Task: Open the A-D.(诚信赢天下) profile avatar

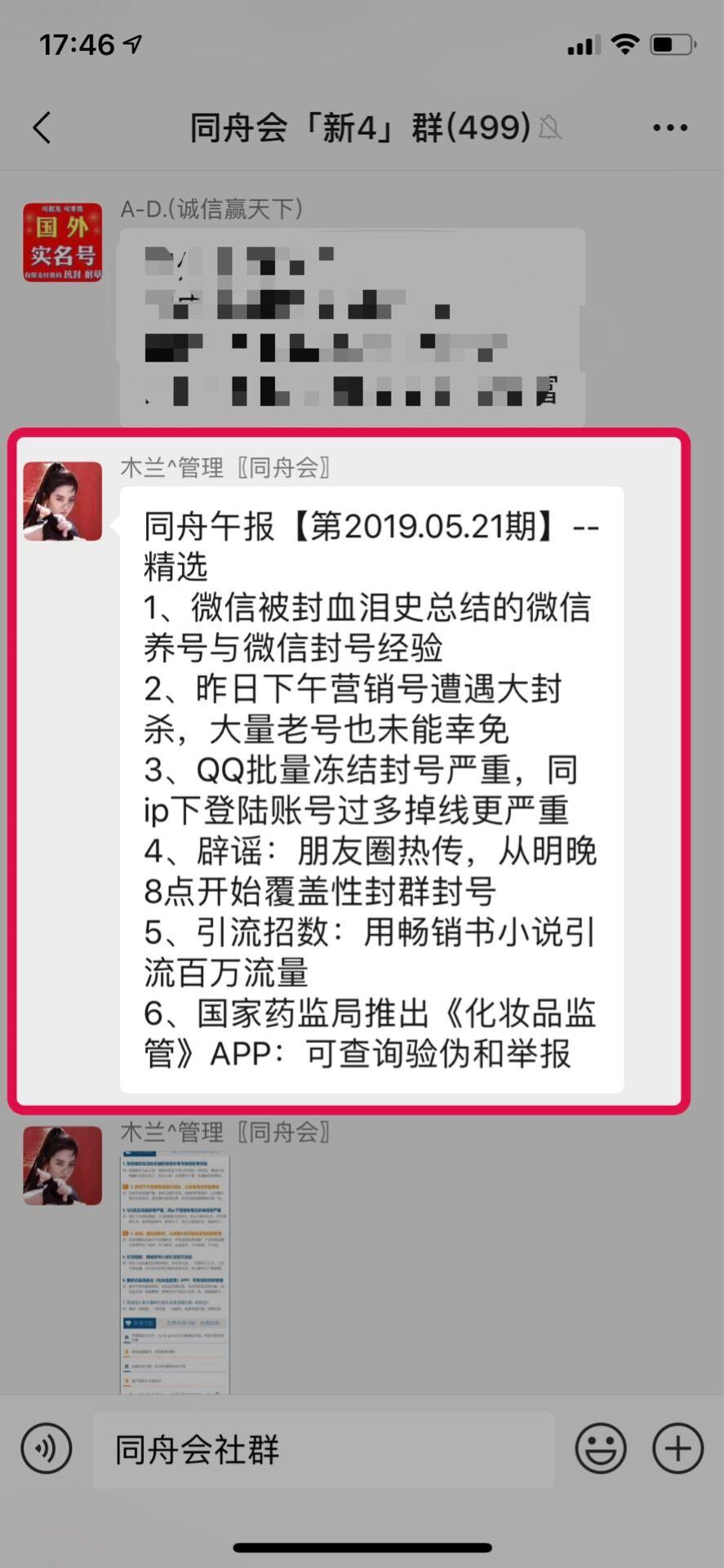Action: (63, 243)
